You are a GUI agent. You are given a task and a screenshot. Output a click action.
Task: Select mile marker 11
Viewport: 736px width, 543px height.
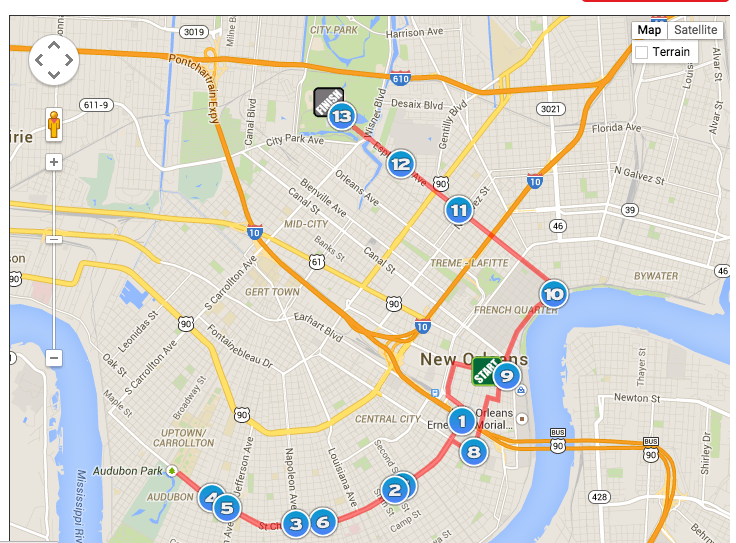(x=459, y=210)
